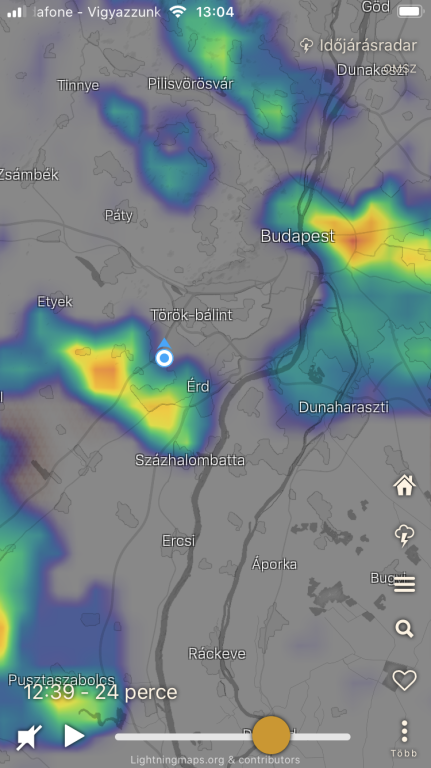431x768 pixels.
Task: Toggle the muted sound icon
Action: (x=29, y=737)
